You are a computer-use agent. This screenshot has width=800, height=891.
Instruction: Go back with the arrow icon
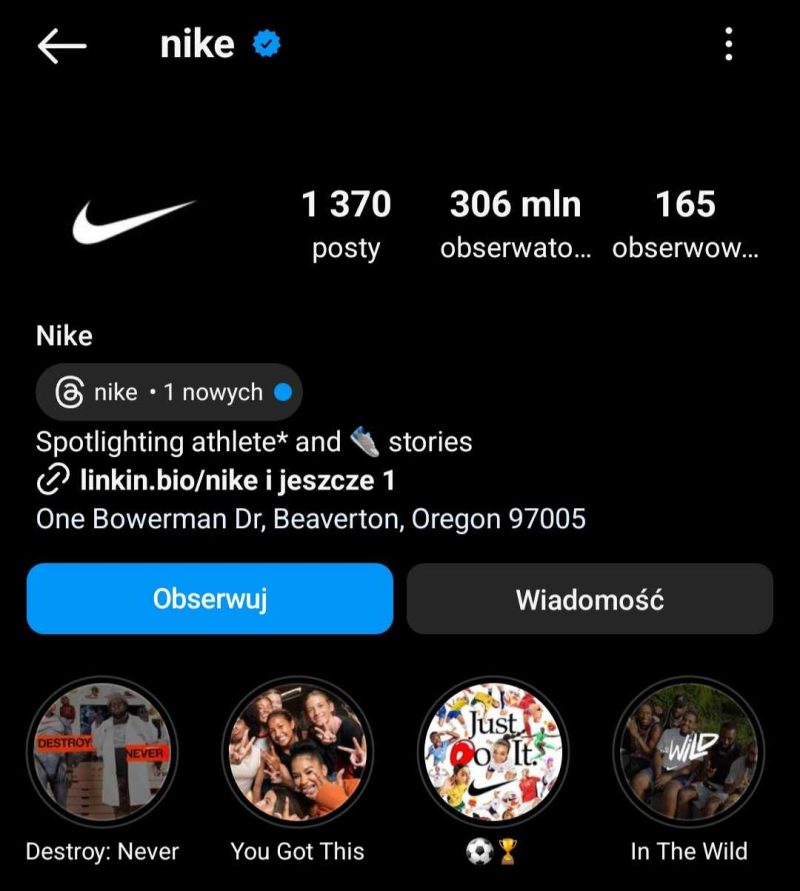coord(62,45)
